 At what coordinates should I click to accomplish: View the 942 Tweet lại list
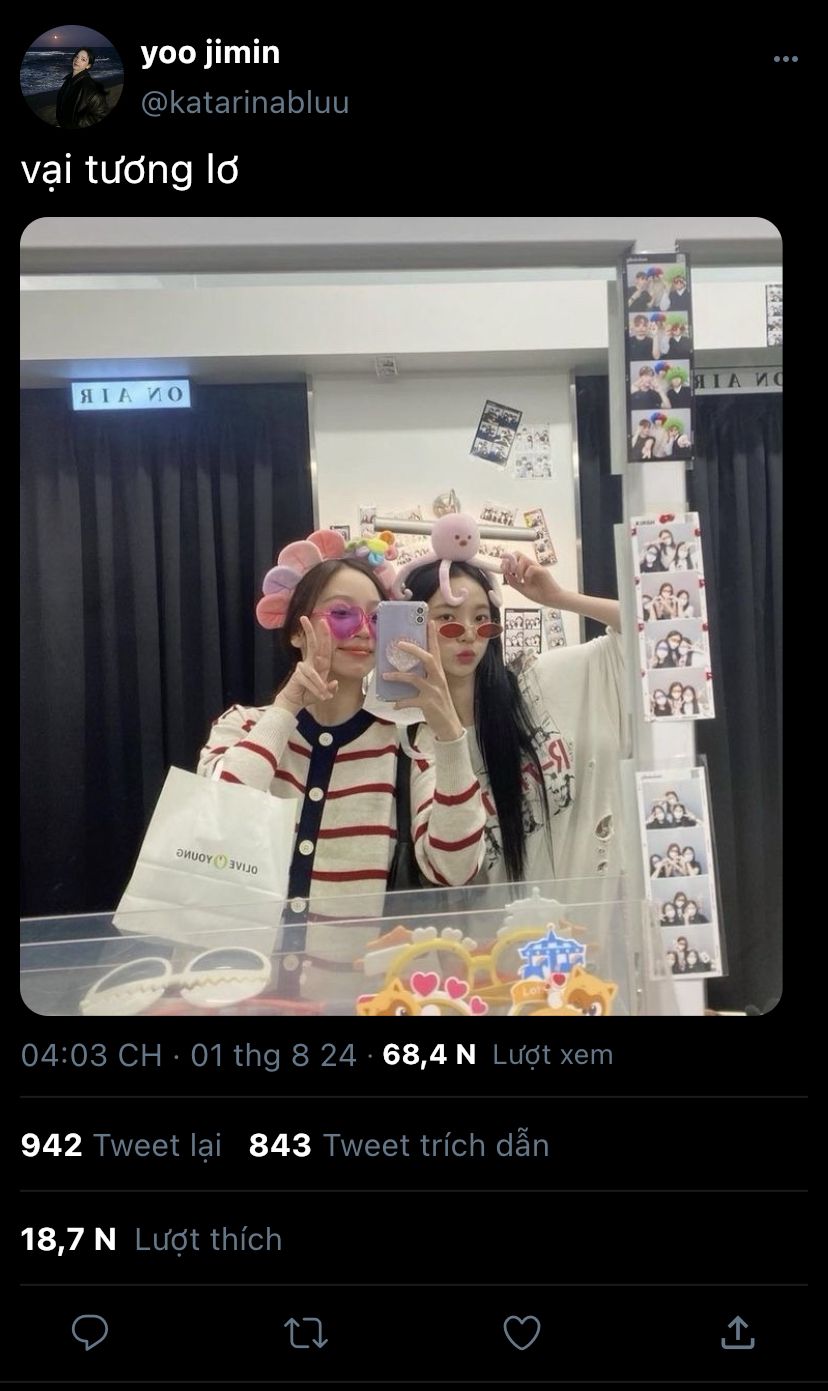click(121, 1145)
